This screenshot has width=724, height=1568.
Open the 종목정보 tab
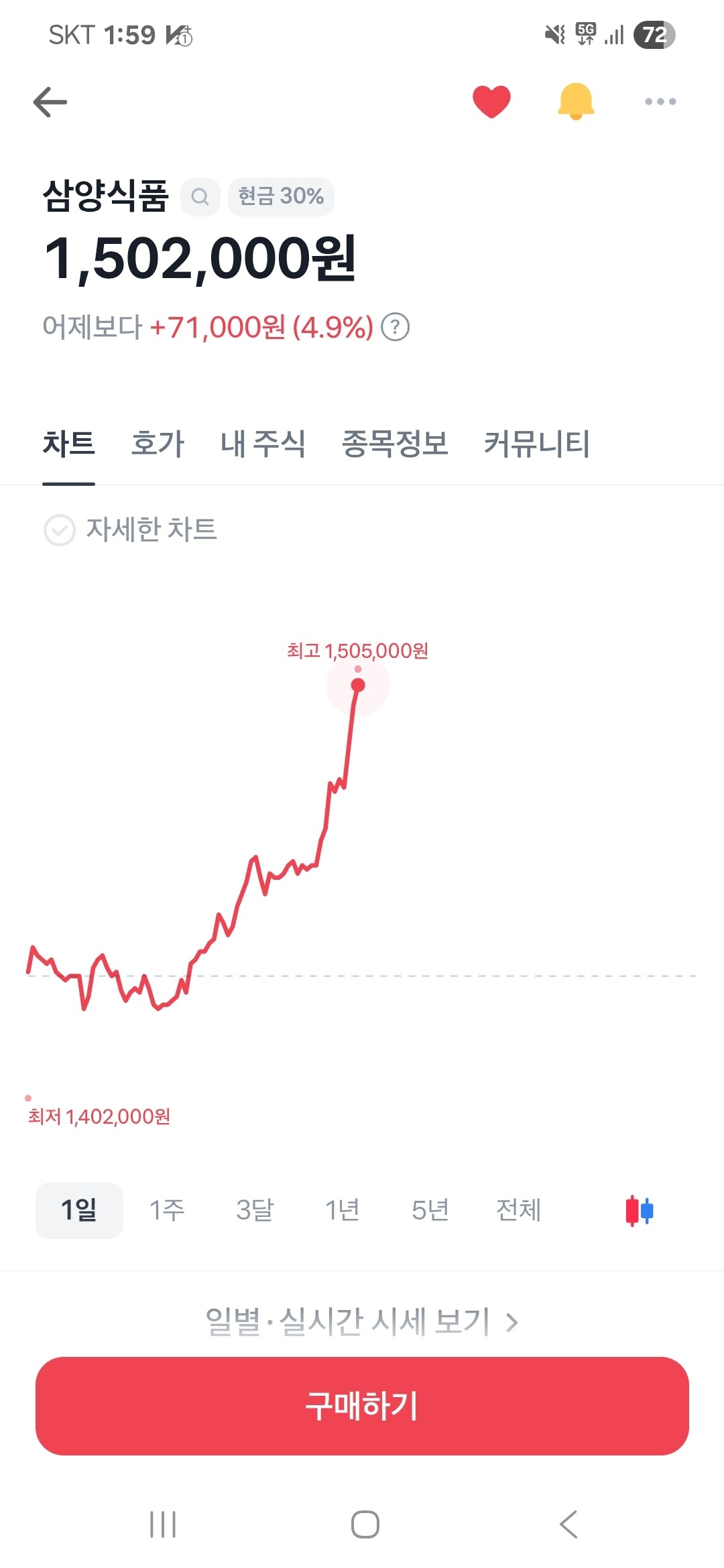point(395,444)
